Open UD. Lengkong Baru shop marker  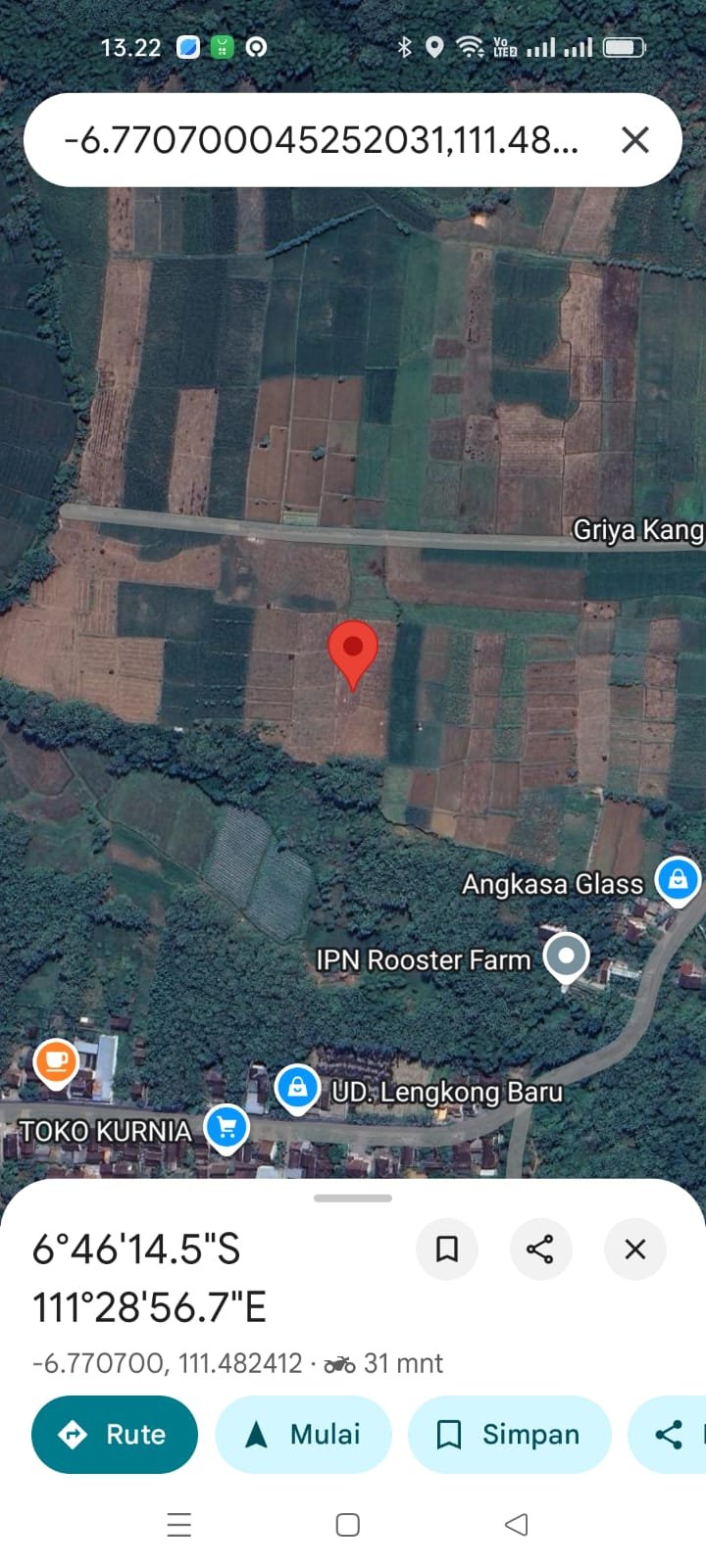297,1087
